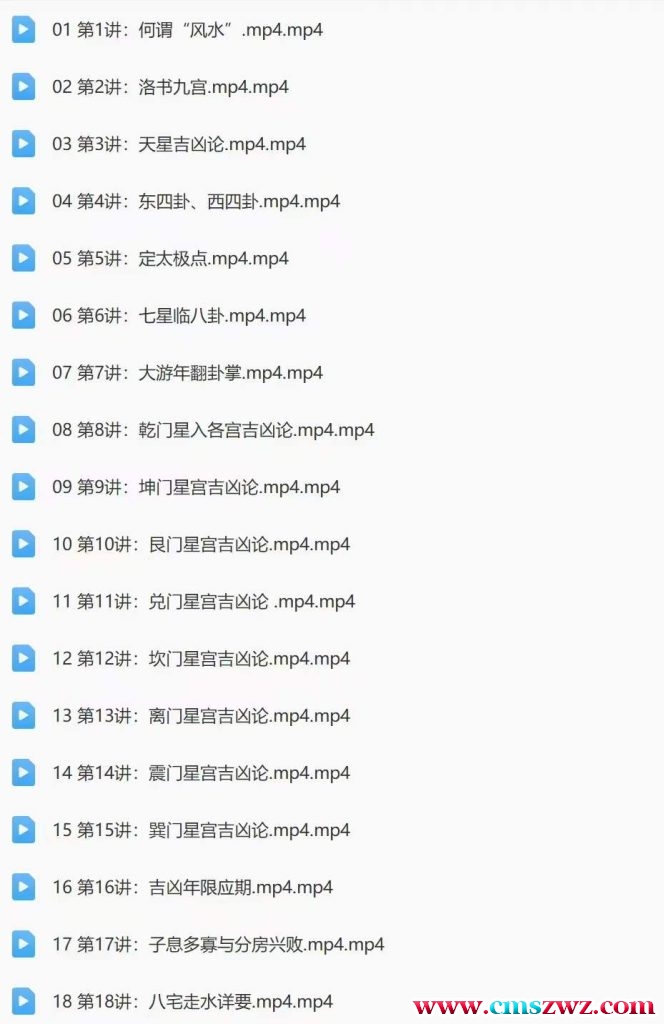Viewport: 664px width, 1024px height.
Task: Open 07 第7讲 大游年翻卦掌
Action: (187, 373)
